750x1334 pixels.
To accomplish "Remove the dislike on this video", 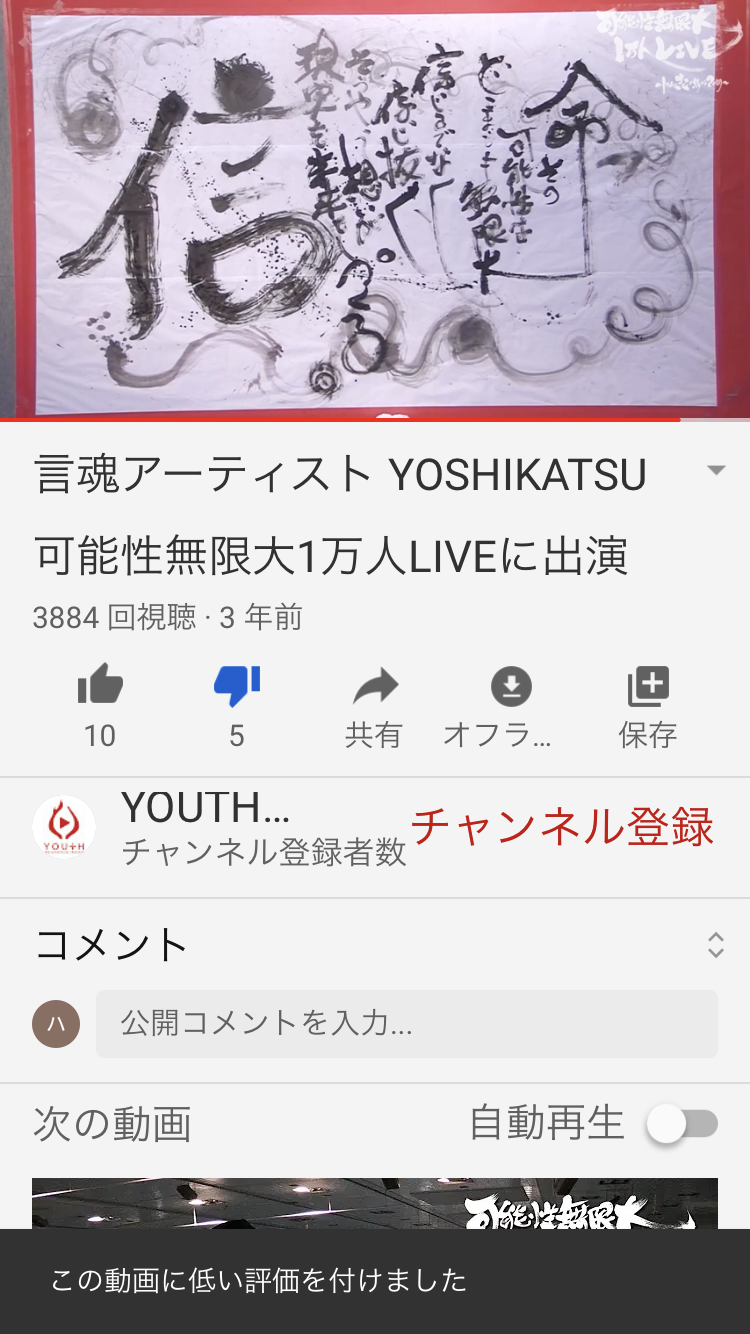I will click(237, 688).
